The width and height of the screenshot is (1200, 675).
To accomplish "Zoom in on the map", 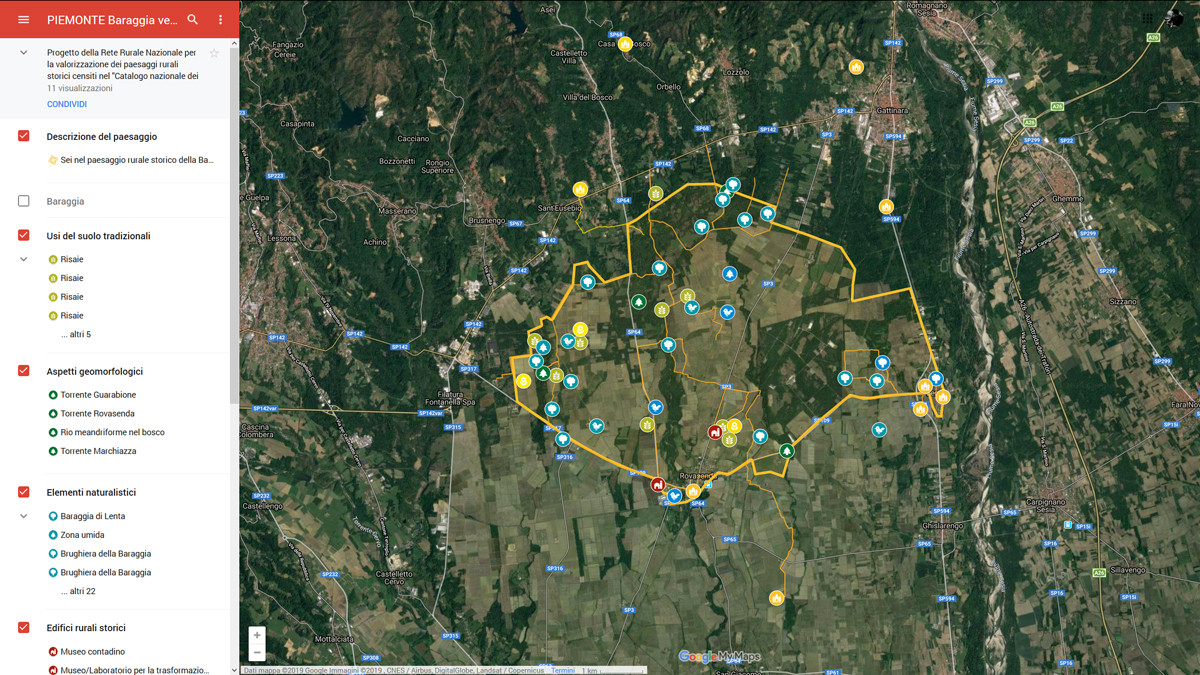I will tap(257, 635).
